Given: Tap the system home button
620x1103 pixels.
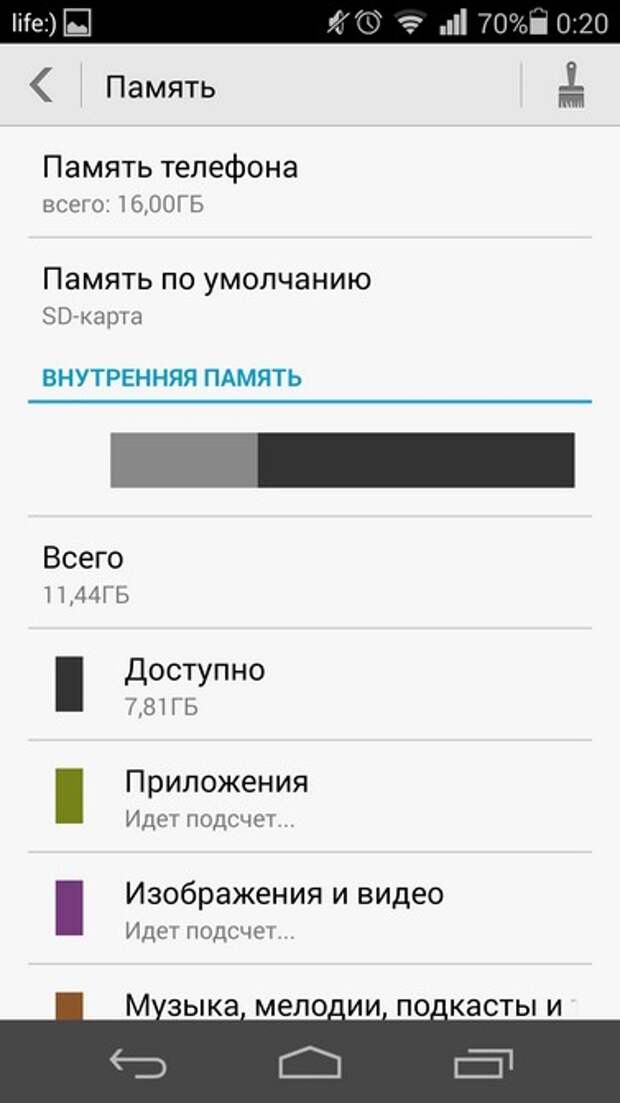Looking at the screenshot, I should pyautogui.click(x=310, y=1063).
